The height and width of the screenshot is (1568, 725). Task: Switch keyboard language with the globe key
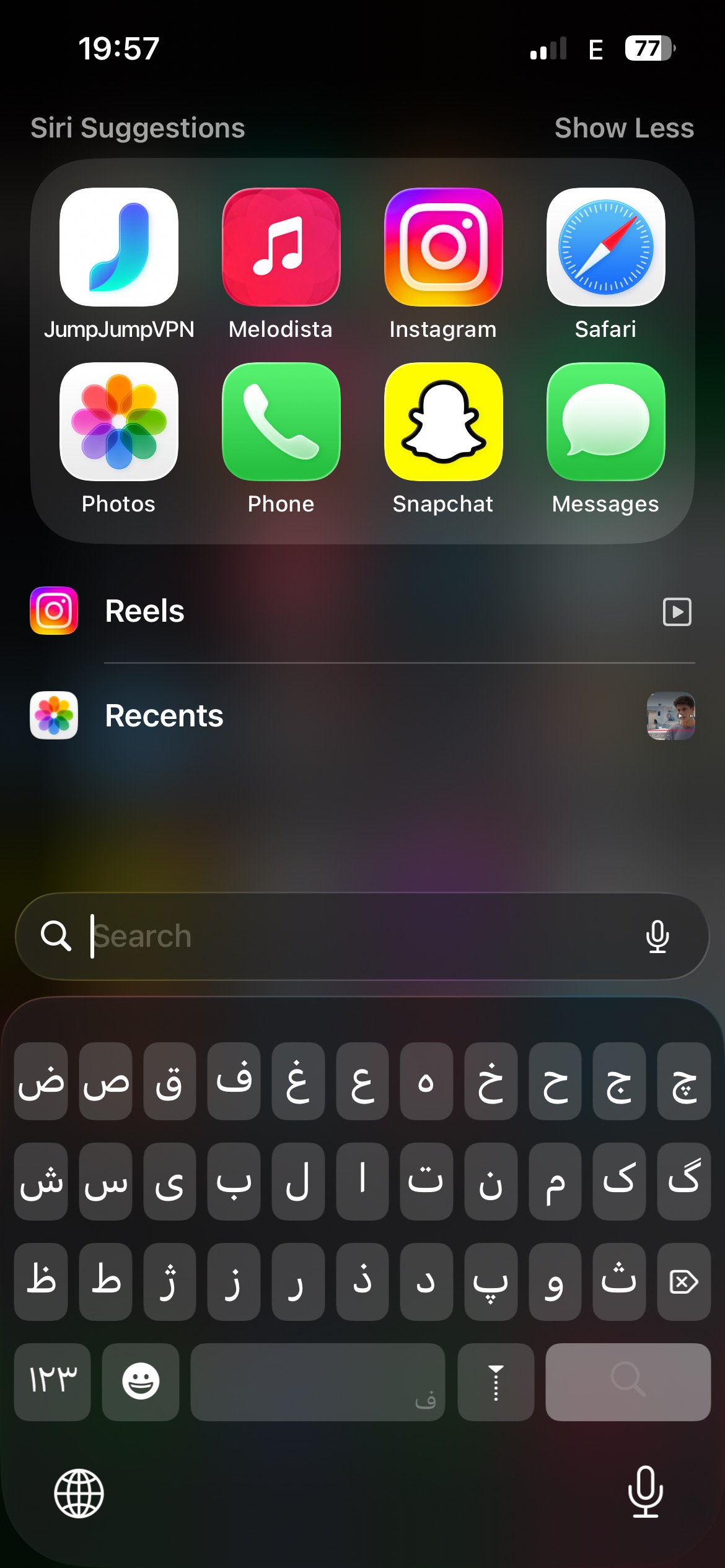pos(79,1493)
